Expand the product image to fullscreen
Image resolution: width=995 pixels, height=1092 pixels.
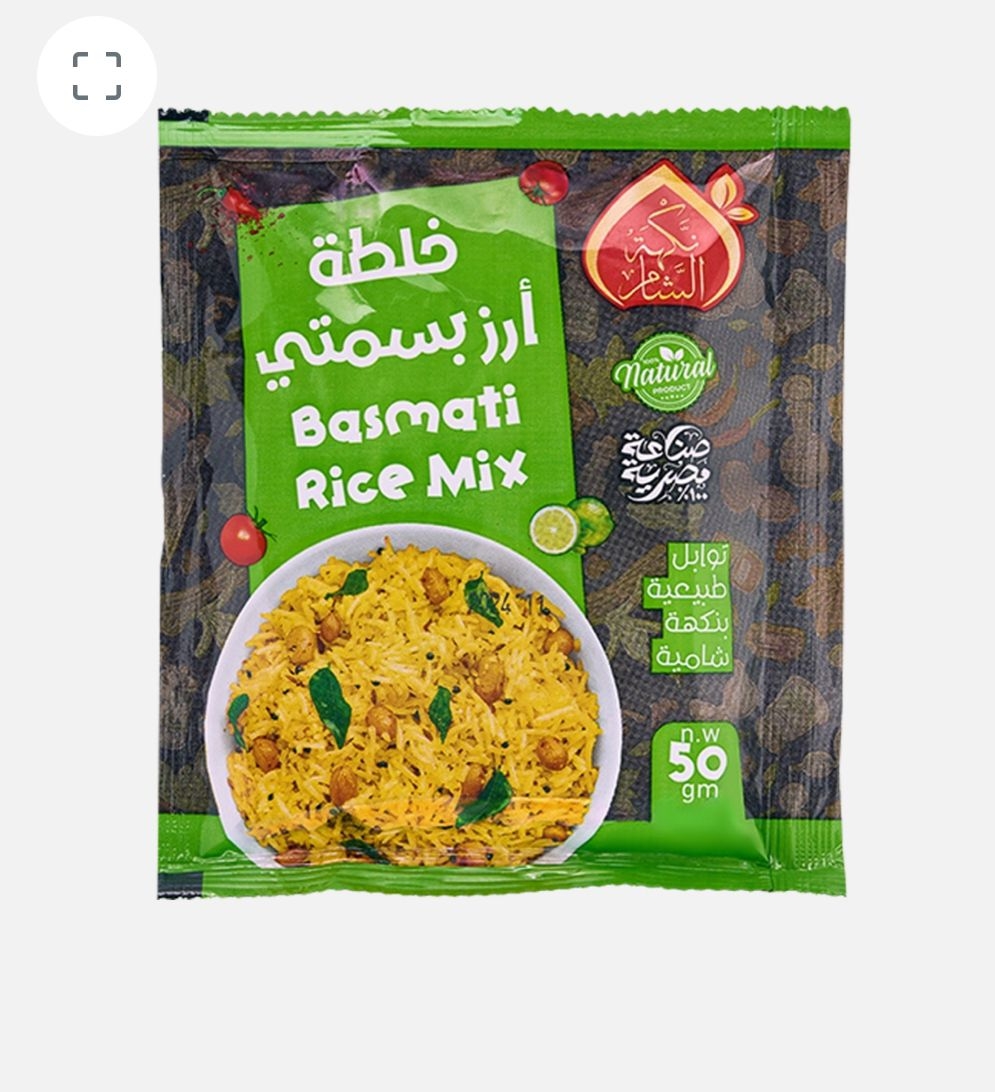tap(97, 76)
